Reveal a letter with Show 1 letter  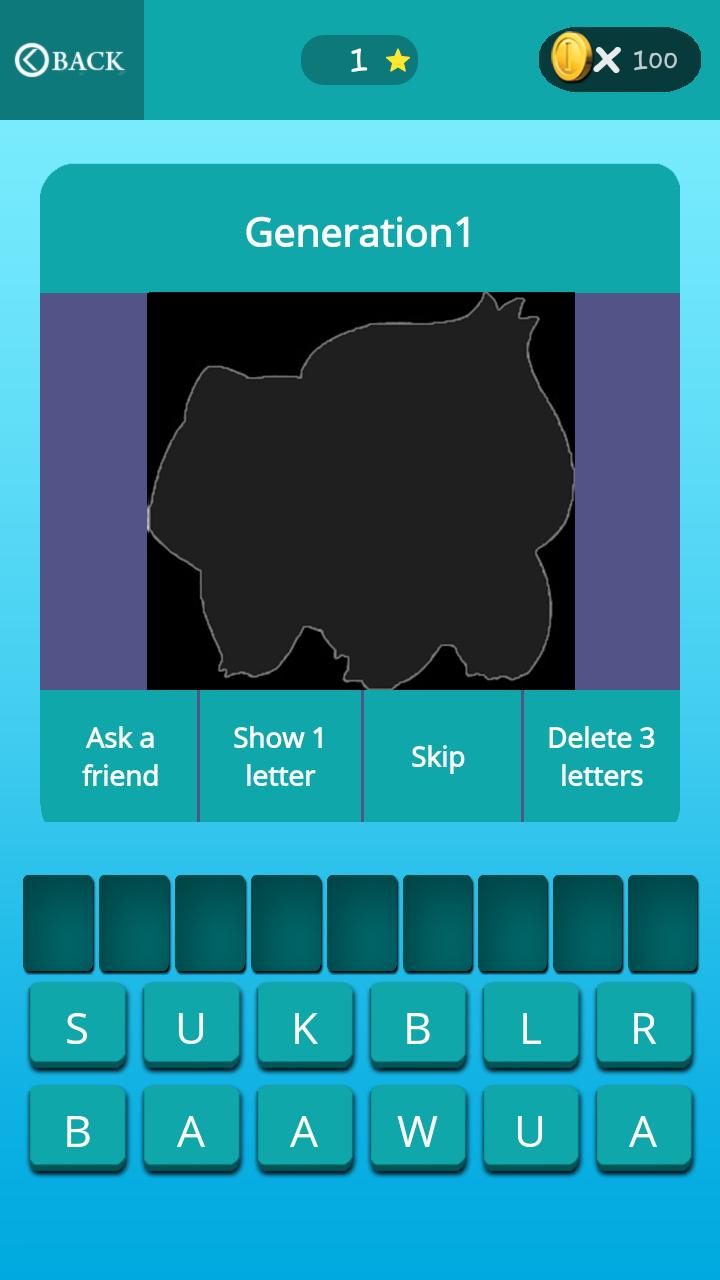click(280, 756)
